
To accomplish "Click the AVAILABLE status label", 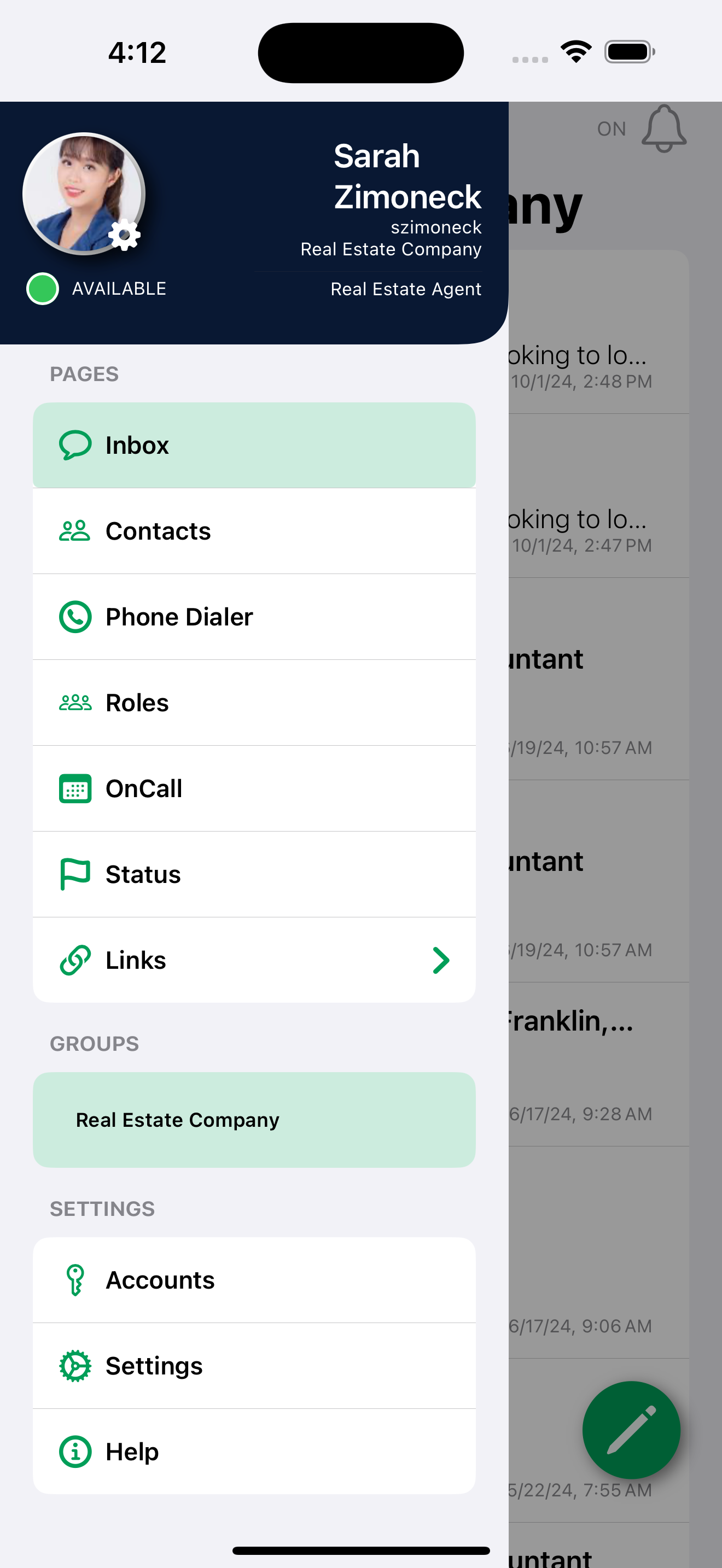I will (x=120, y=289).
